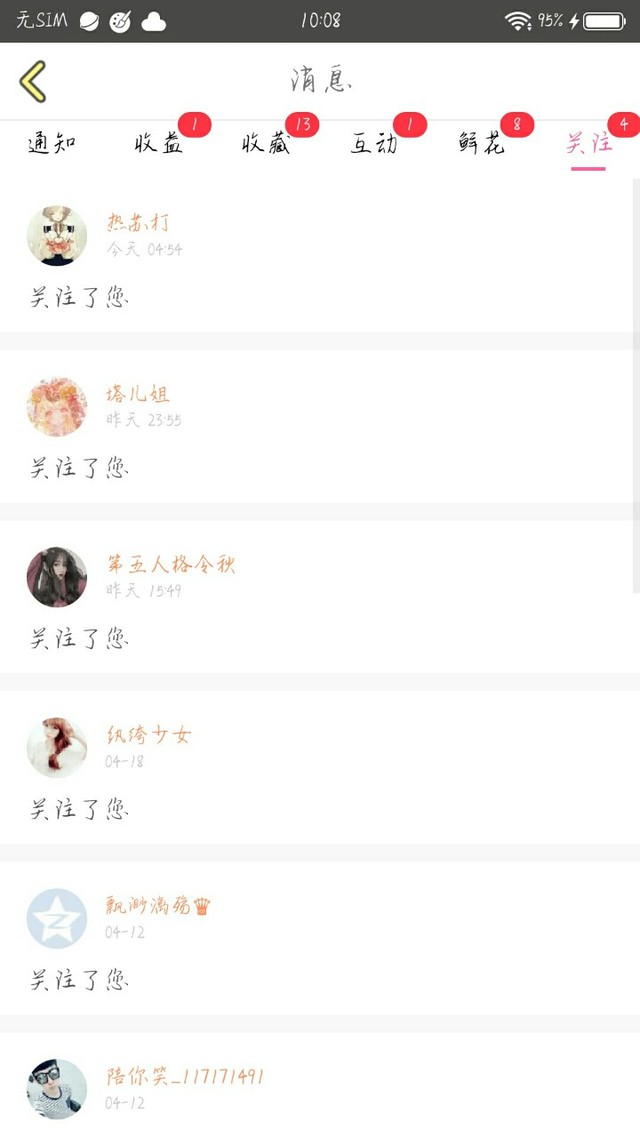Viewport: 640px width, 1138px height.
Task: View follow notice from 第五人格令秋
Action: click(x=318, y=598)
